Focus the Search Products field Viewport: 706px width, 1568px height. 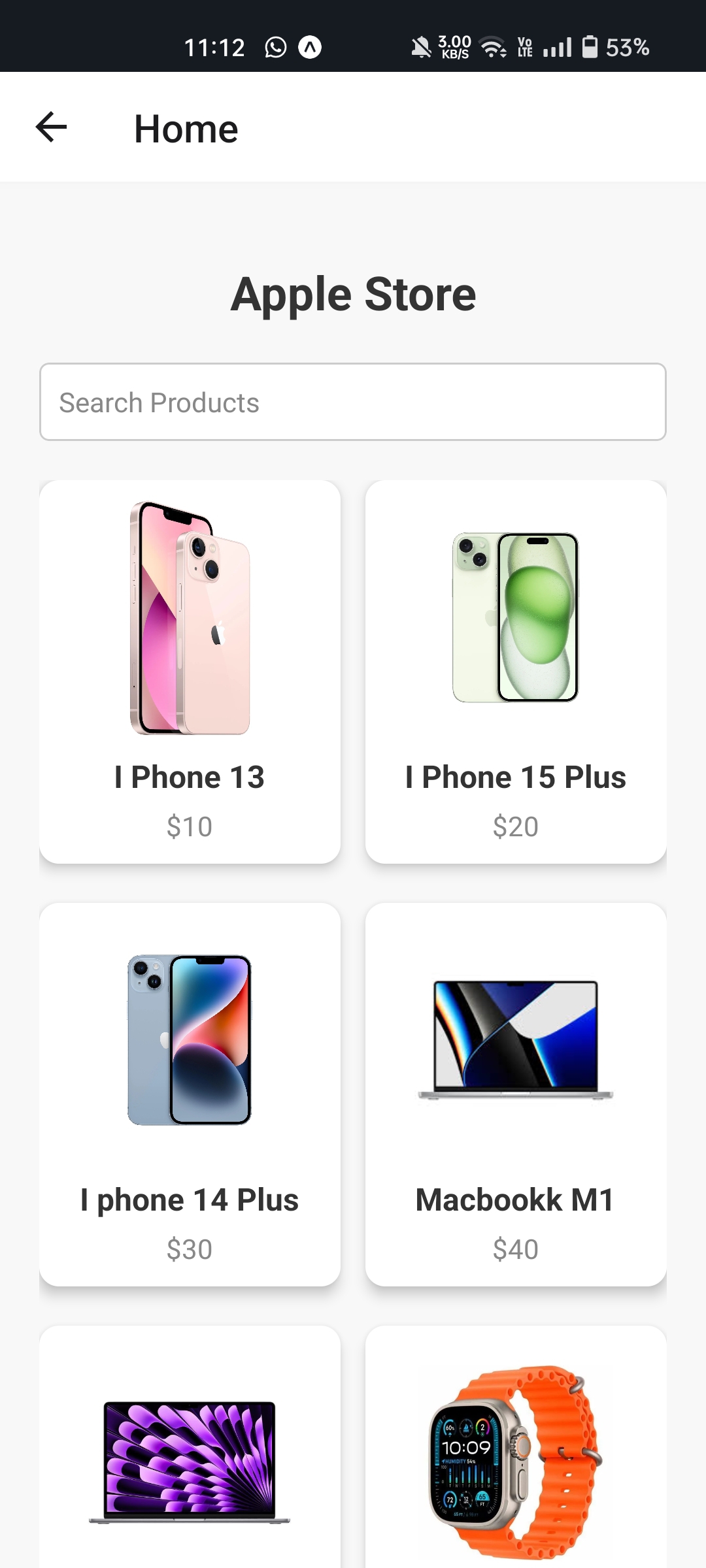click(x=353, y=402)
